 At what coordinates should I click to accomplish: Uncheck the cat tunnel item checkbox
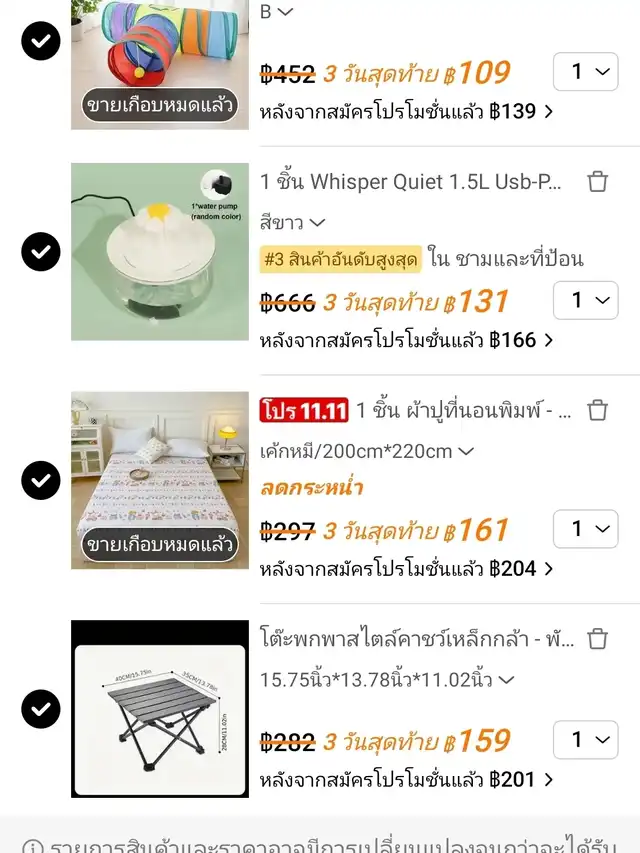[41, 40]
